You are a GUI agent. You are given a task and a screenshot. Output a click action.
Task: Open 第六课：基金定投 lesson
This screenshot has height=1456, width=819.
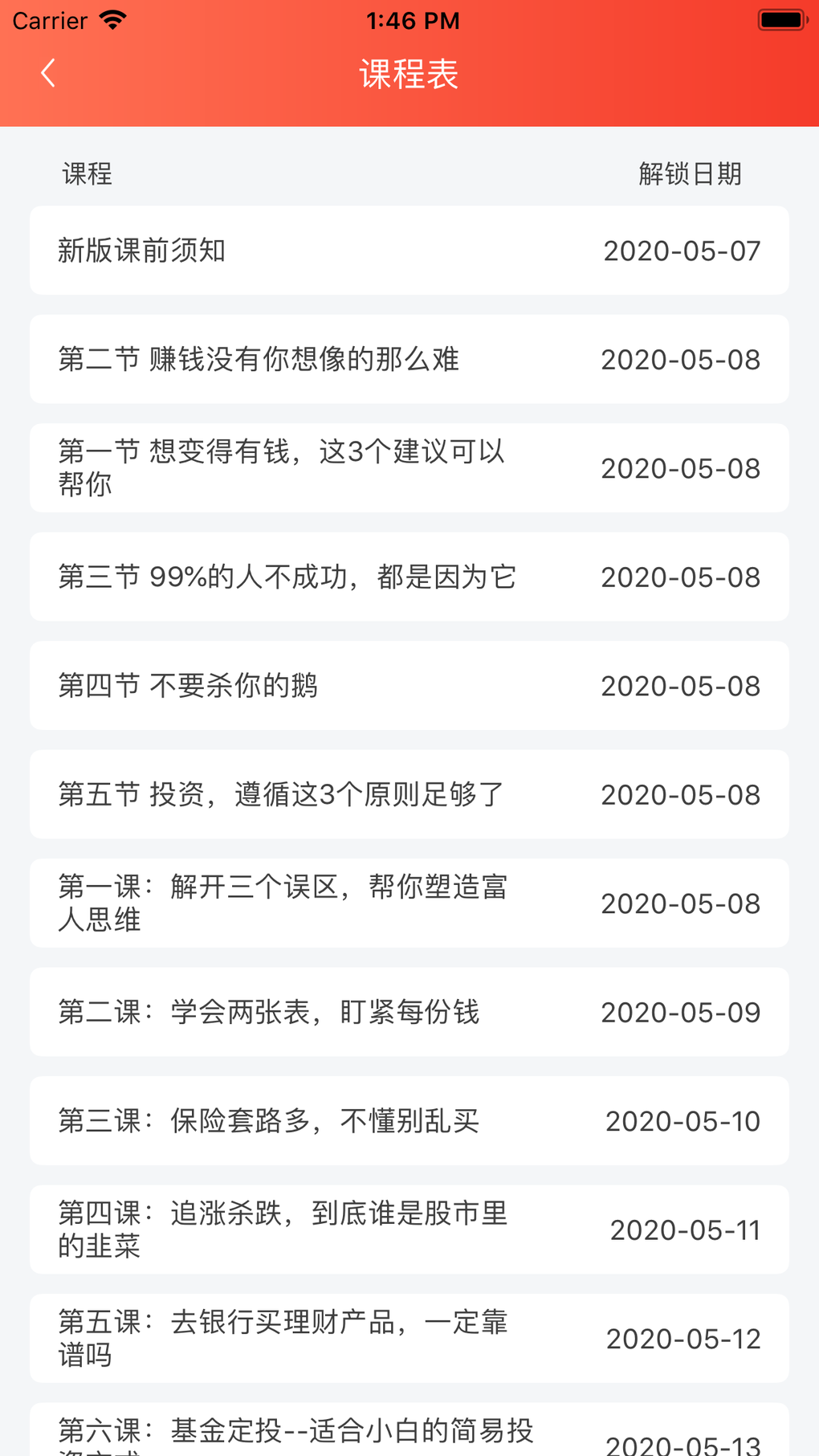409,1434
